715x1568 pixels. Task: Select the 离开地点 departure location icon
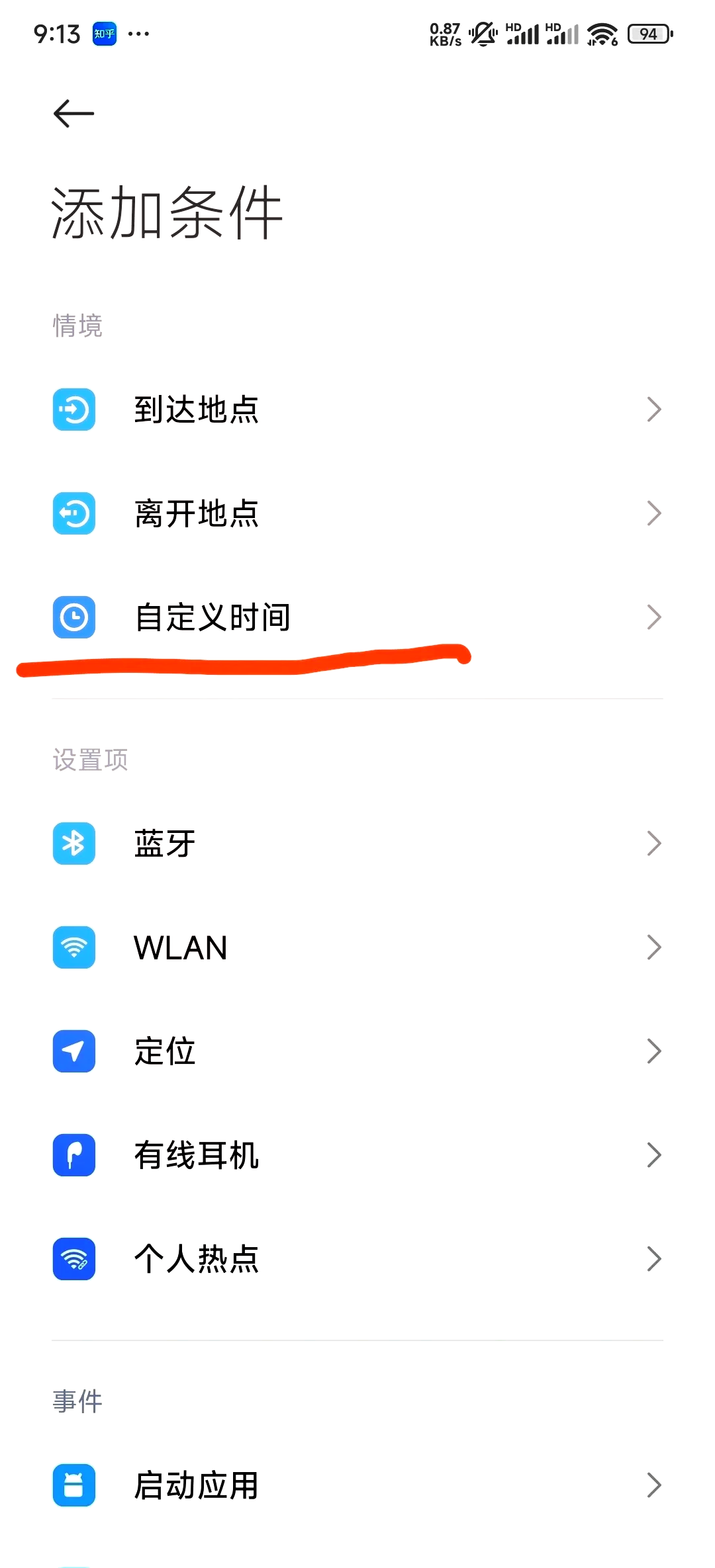(x=73, y=513)
